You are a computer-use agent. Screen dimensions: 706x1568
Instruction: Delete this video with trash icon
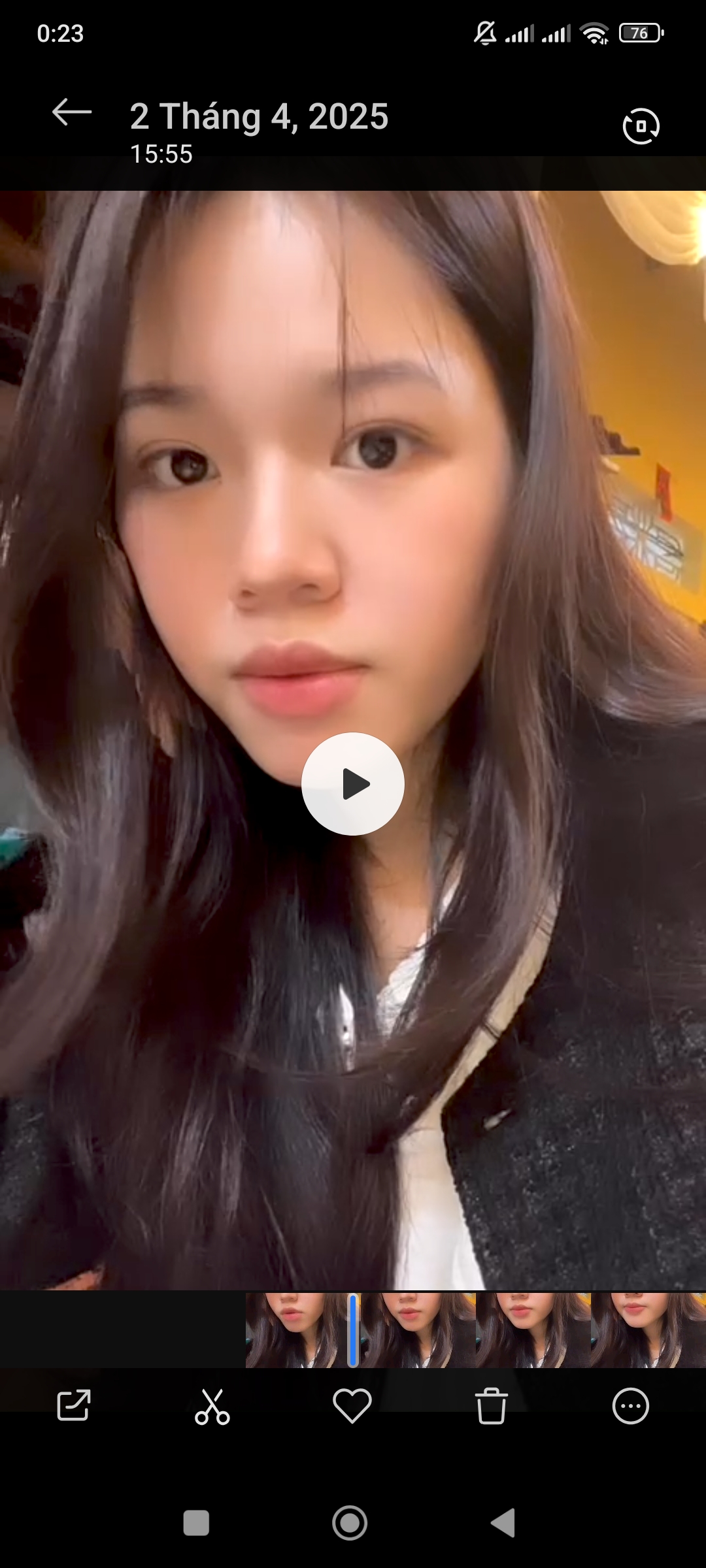[492, 1406]
